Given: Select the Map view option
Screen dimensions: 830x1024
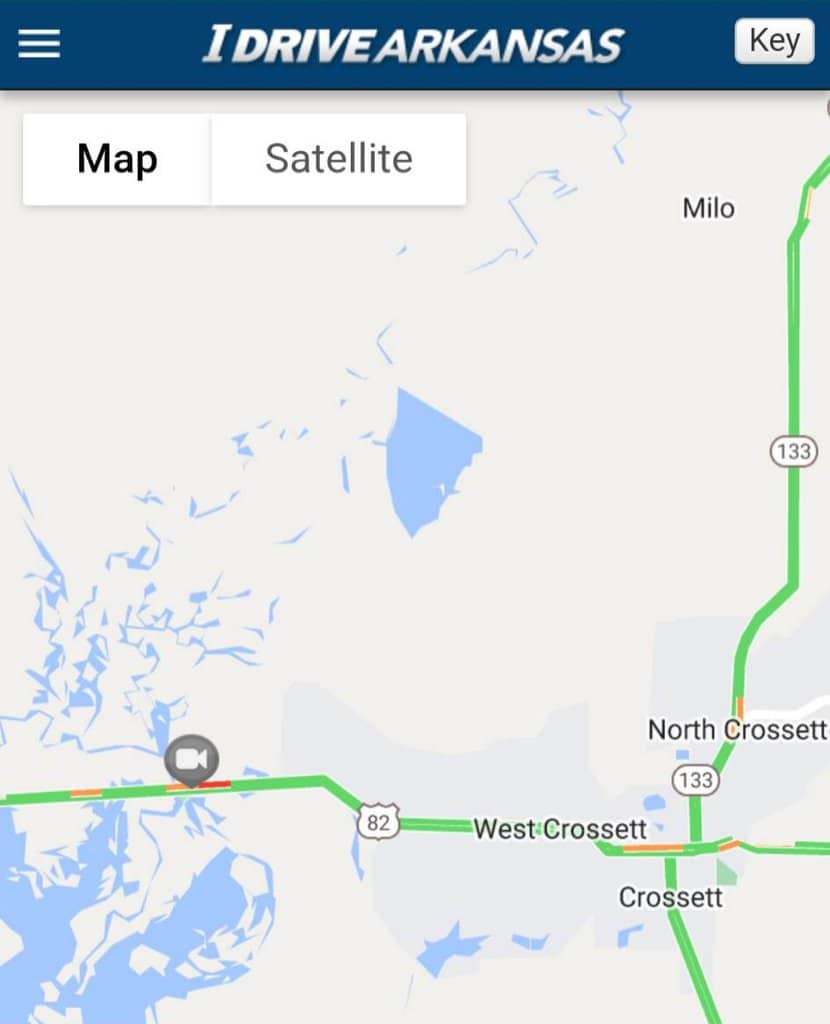Looking at the screenshot, I should coord(117,159).
